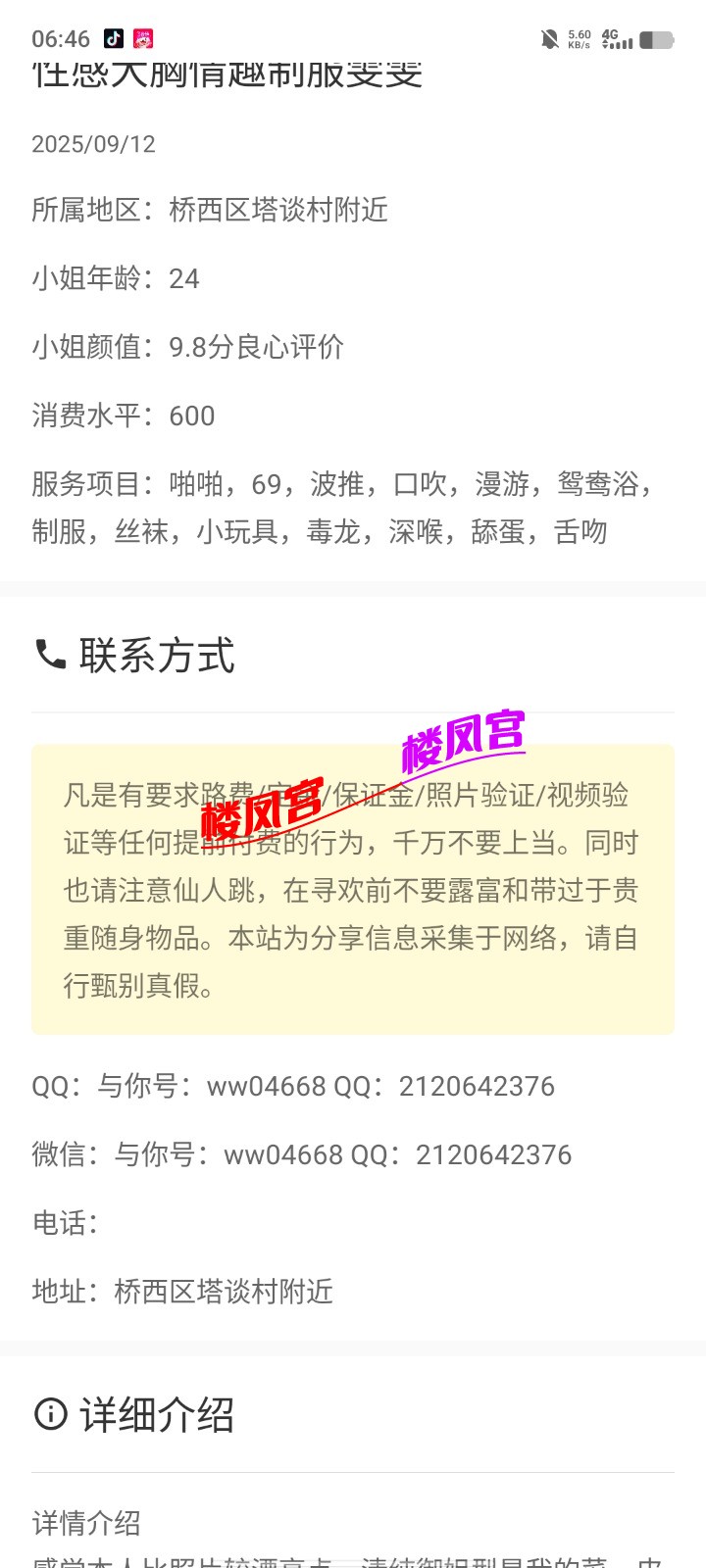Select the 消费水平 600 value
706x1568 pixels.
pos(192,416)
